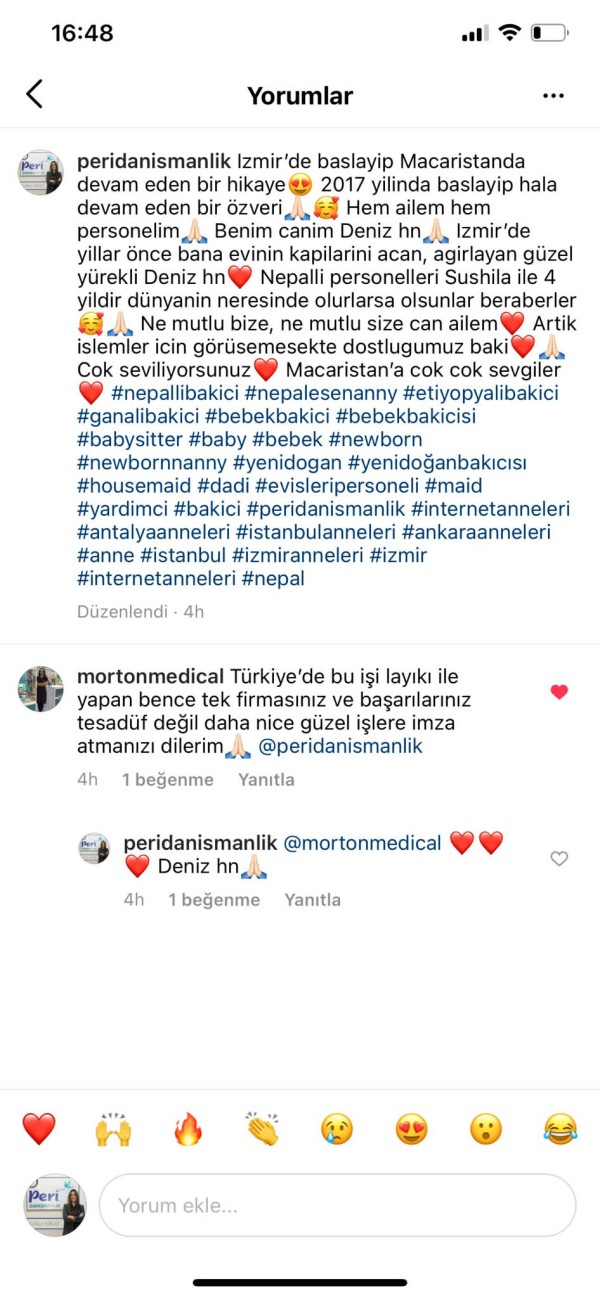
Task: Like the peridanismanlik reply comment
Action: coord(559,858)
